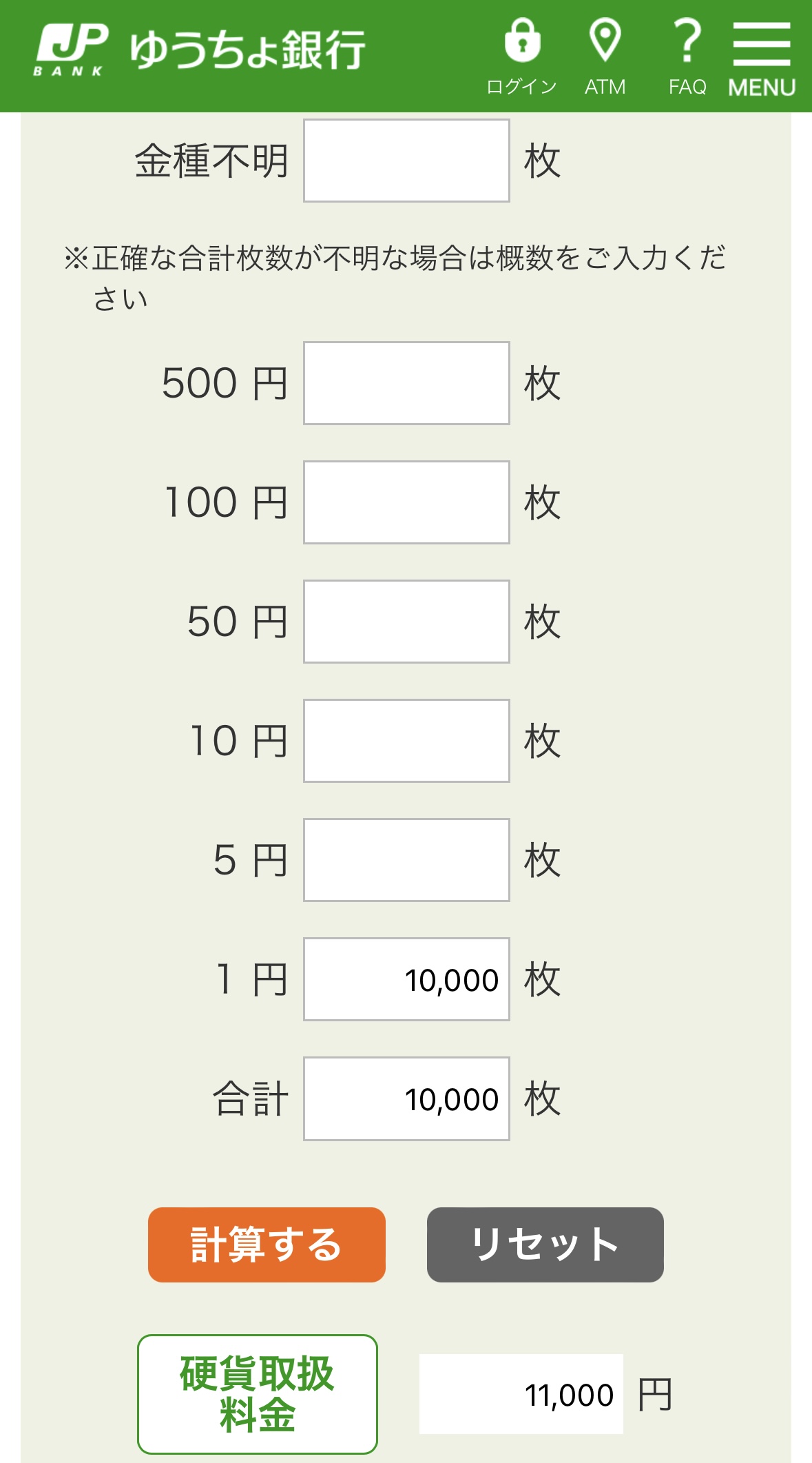Select the 100 円 coin count field
The height and width of the screenshot is (1463, 812).
coord(406,502)
